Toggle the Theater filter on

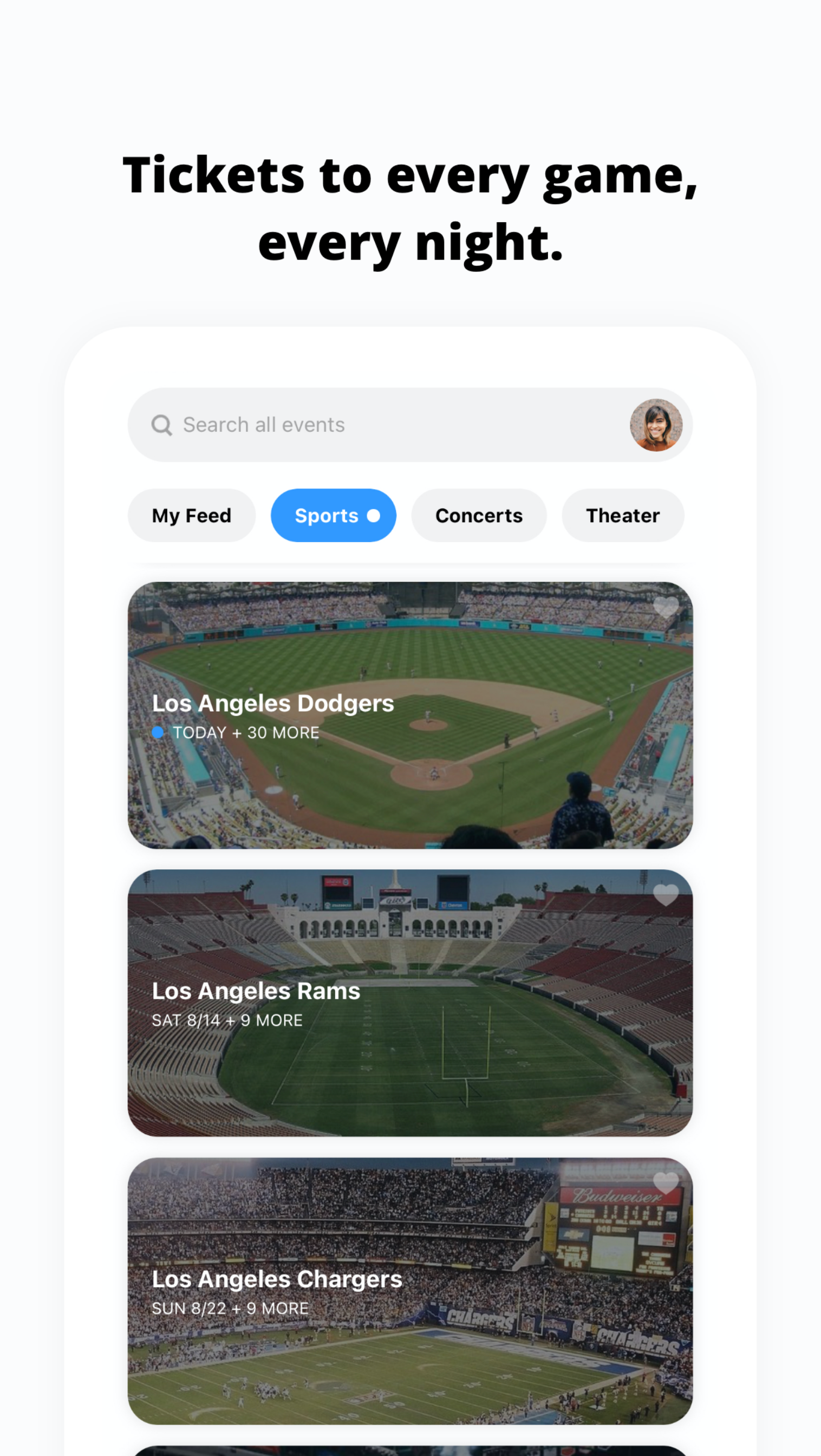point(622,515)
